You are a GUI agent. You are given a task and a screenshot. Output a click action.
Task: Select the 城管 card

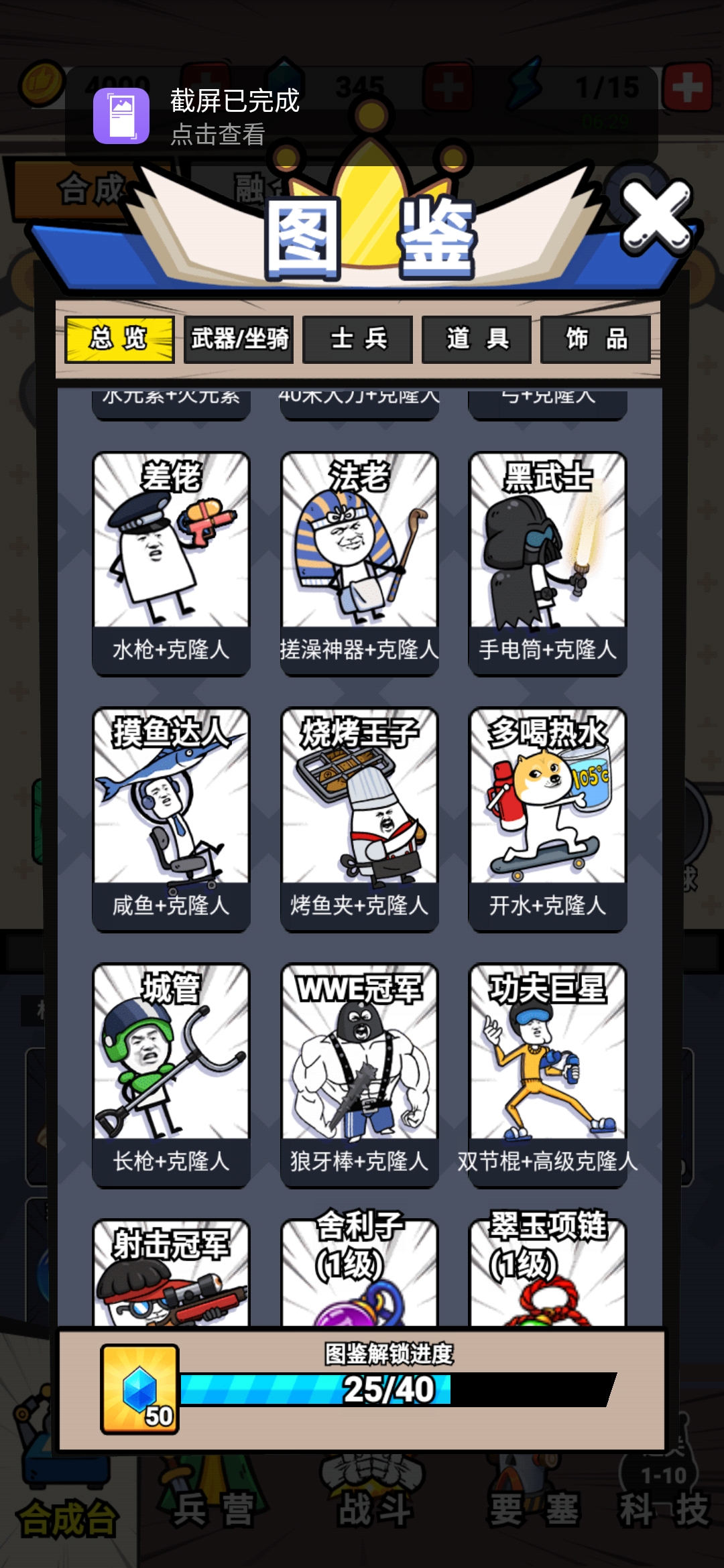pos(171,1075)
